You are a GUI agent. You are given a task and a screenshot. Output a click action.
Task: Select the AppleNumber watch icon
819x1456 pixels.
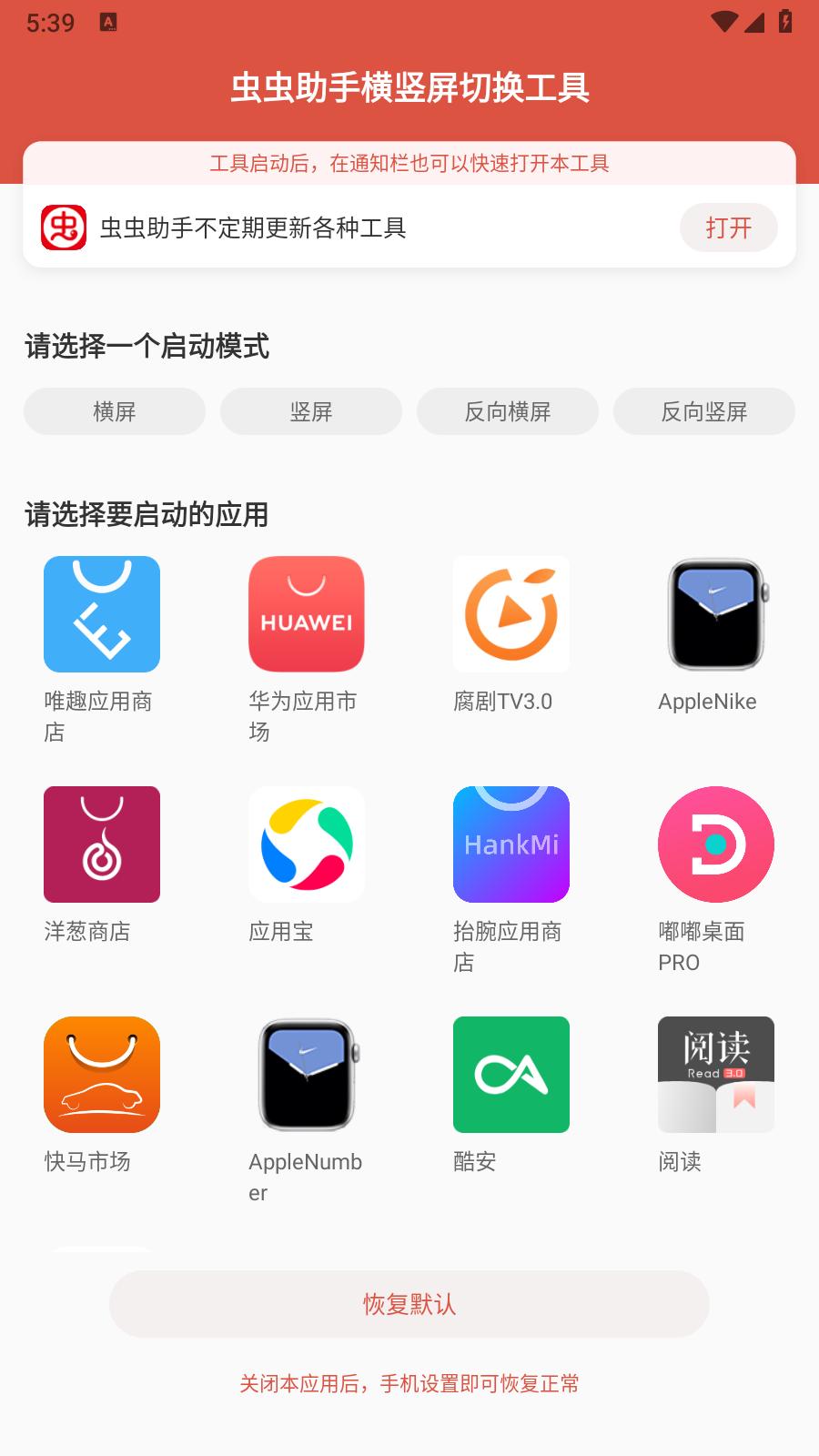(307, 1075)
